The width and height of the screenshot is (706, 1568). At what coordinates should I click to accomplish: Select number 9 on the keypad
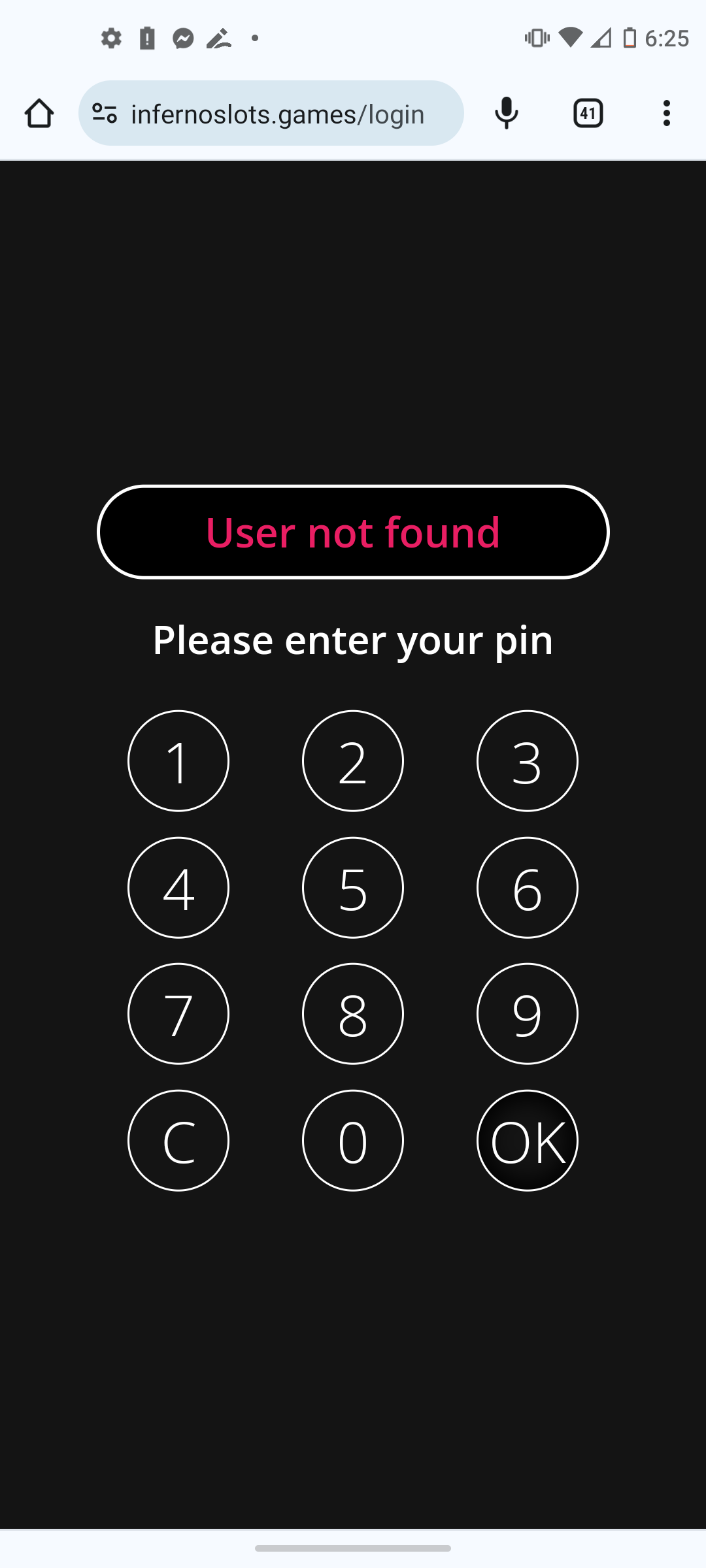(528, 1014)
